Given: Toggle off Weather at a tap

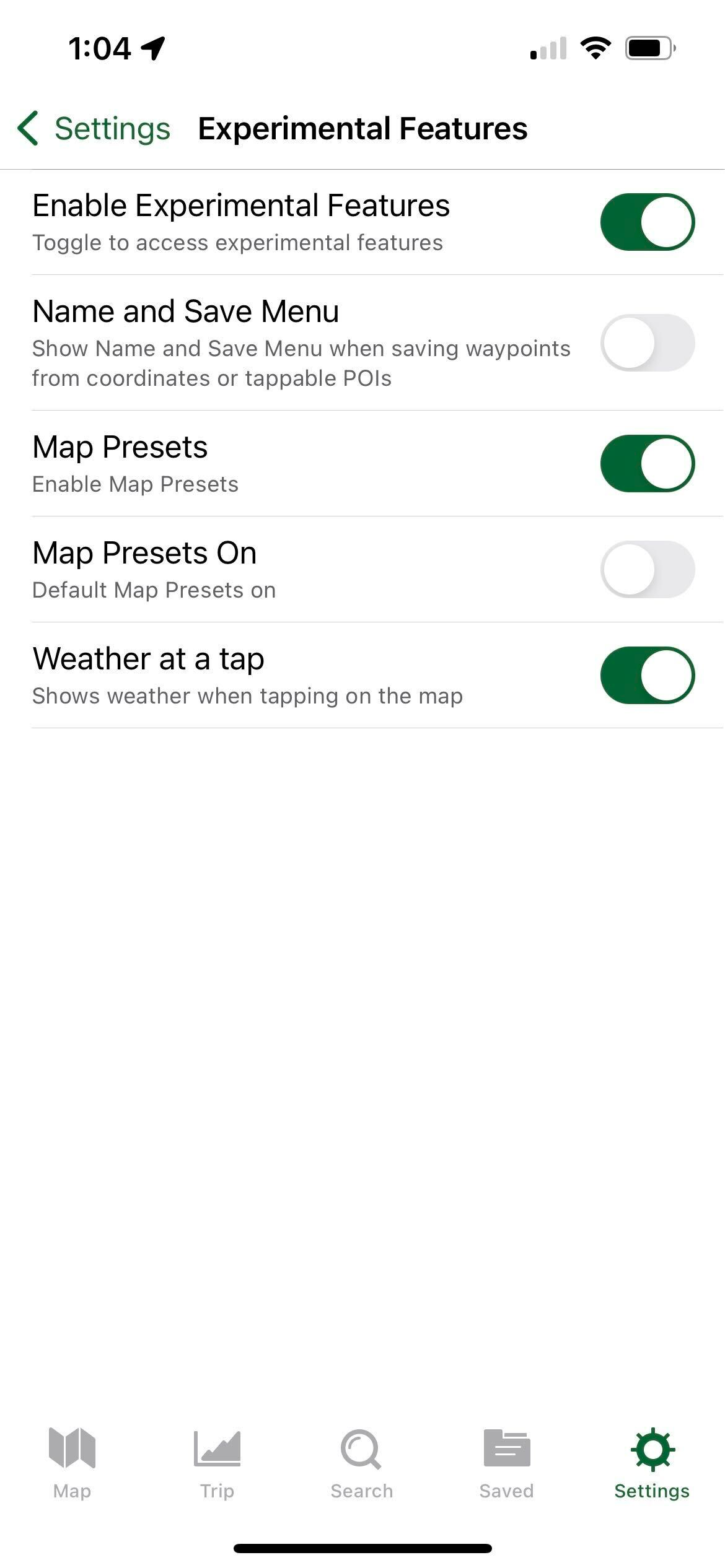Looking at the screenshot, I should (x=648, y=675).
